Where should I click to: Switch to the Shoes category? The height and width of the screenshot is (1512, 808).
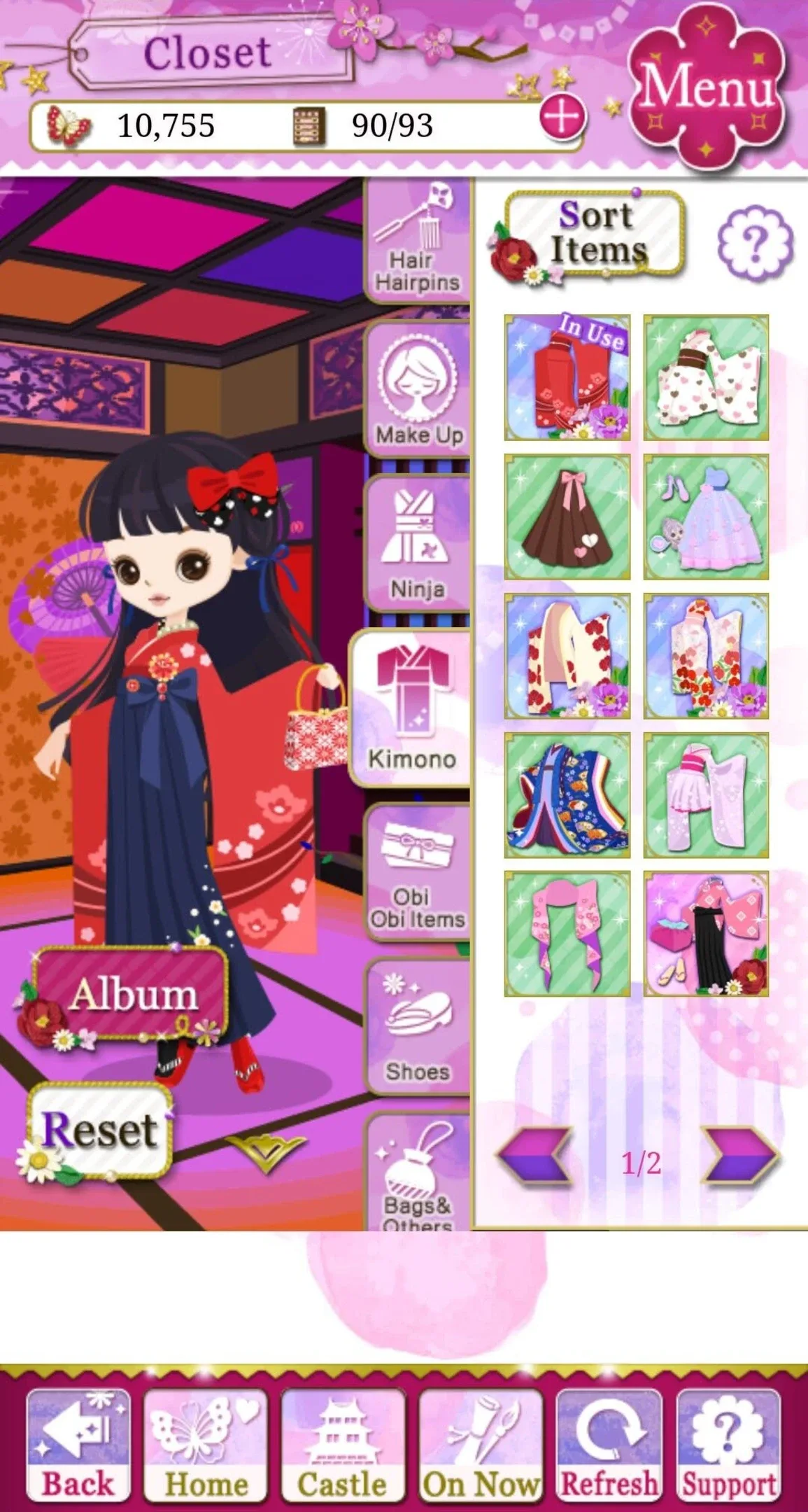coord(418,1027)
